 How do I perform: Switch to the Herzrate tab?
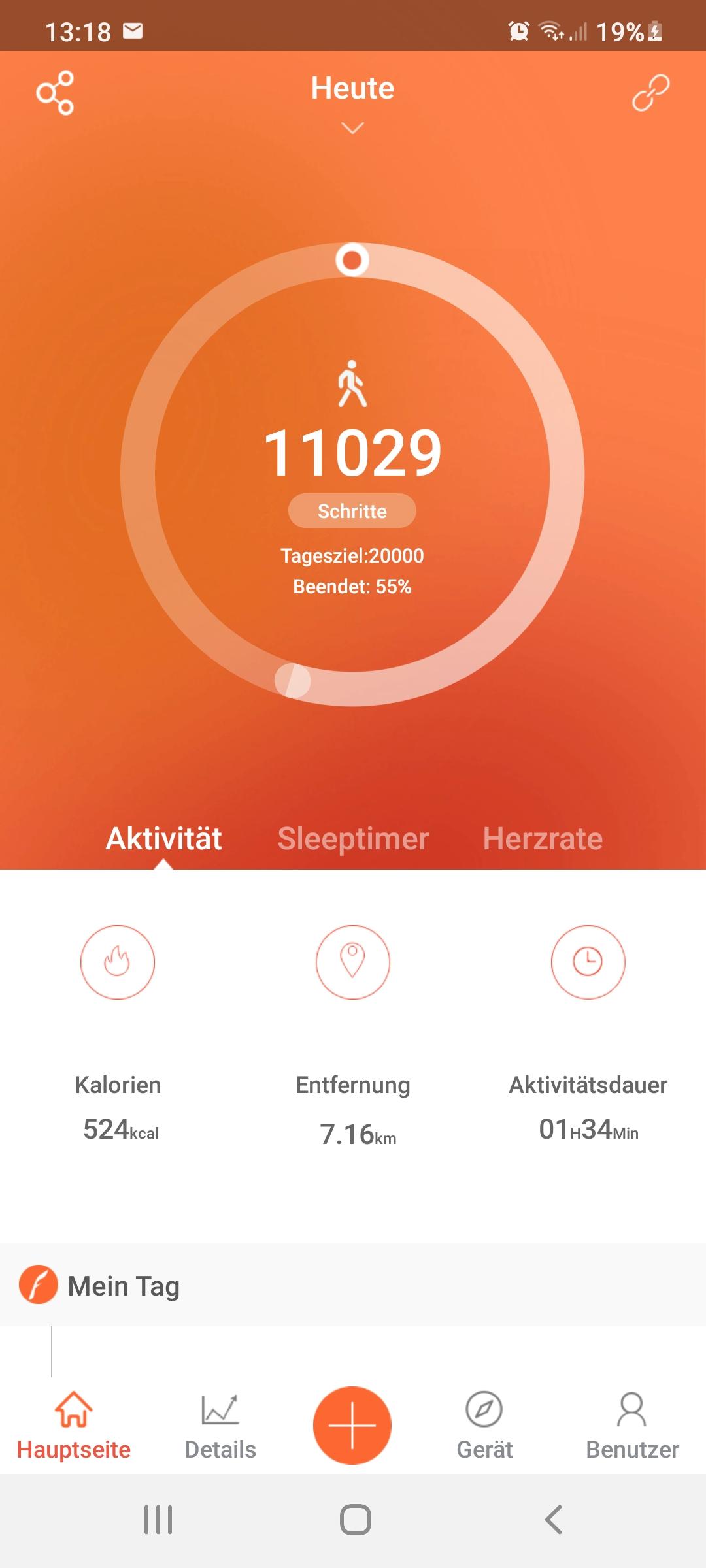(x=543, y=839)
